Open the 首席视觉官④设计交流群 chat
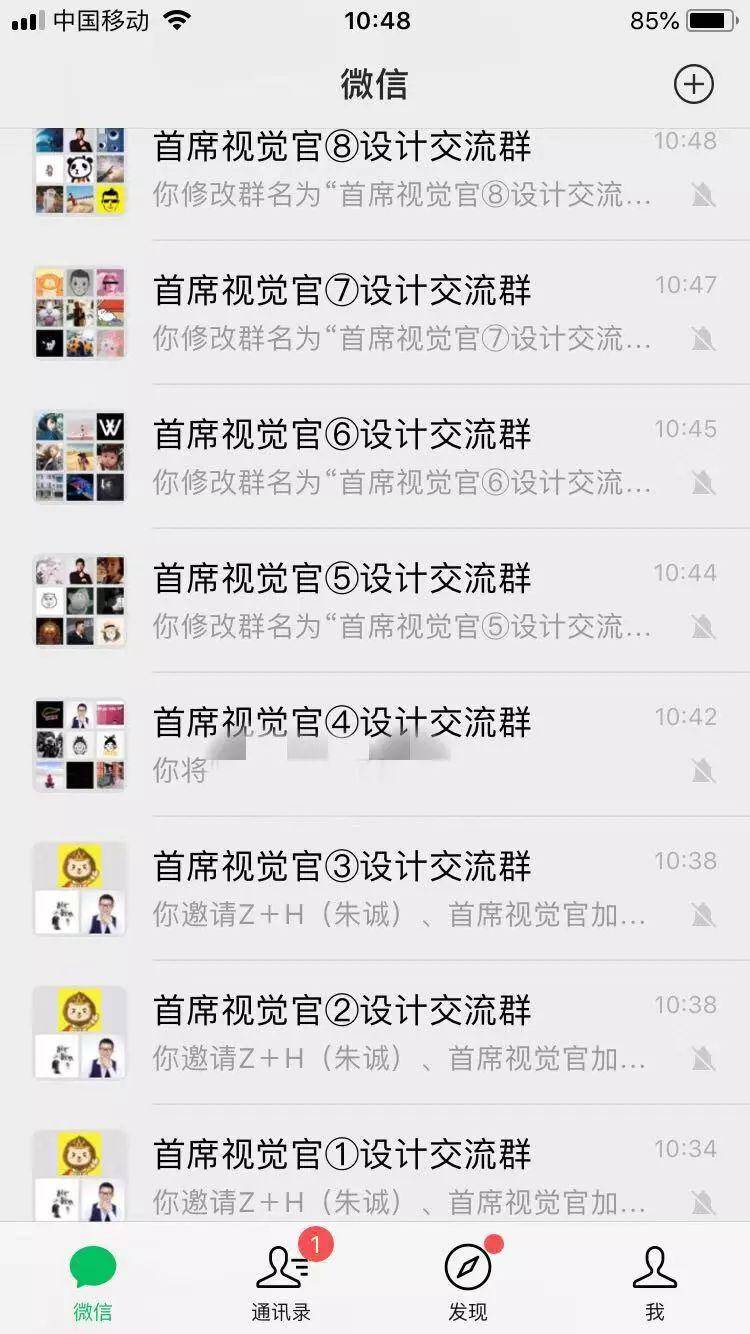Screen dimensions: 750x1334 click(400, 745)
